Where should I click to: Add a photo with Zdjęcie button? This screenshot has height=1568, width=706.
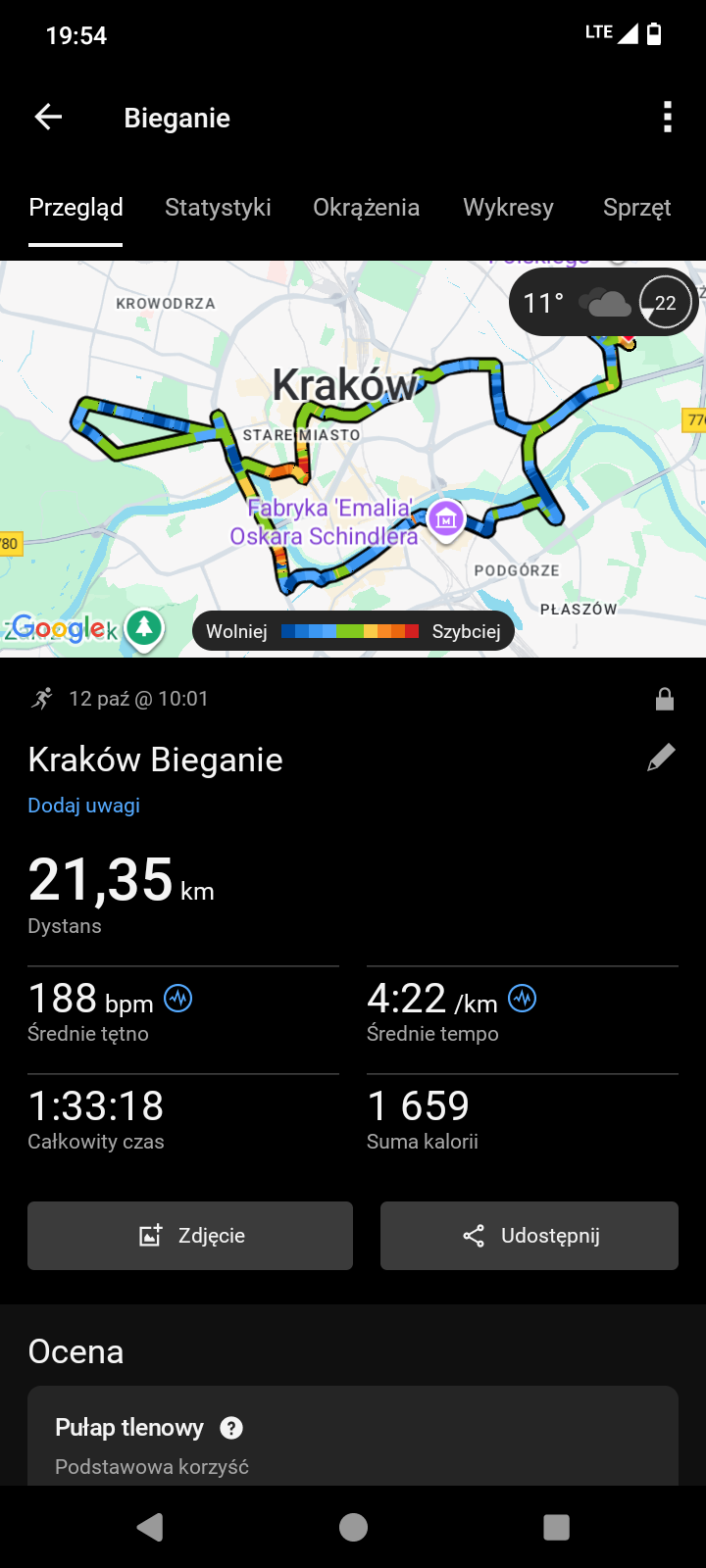[190, 1236]
